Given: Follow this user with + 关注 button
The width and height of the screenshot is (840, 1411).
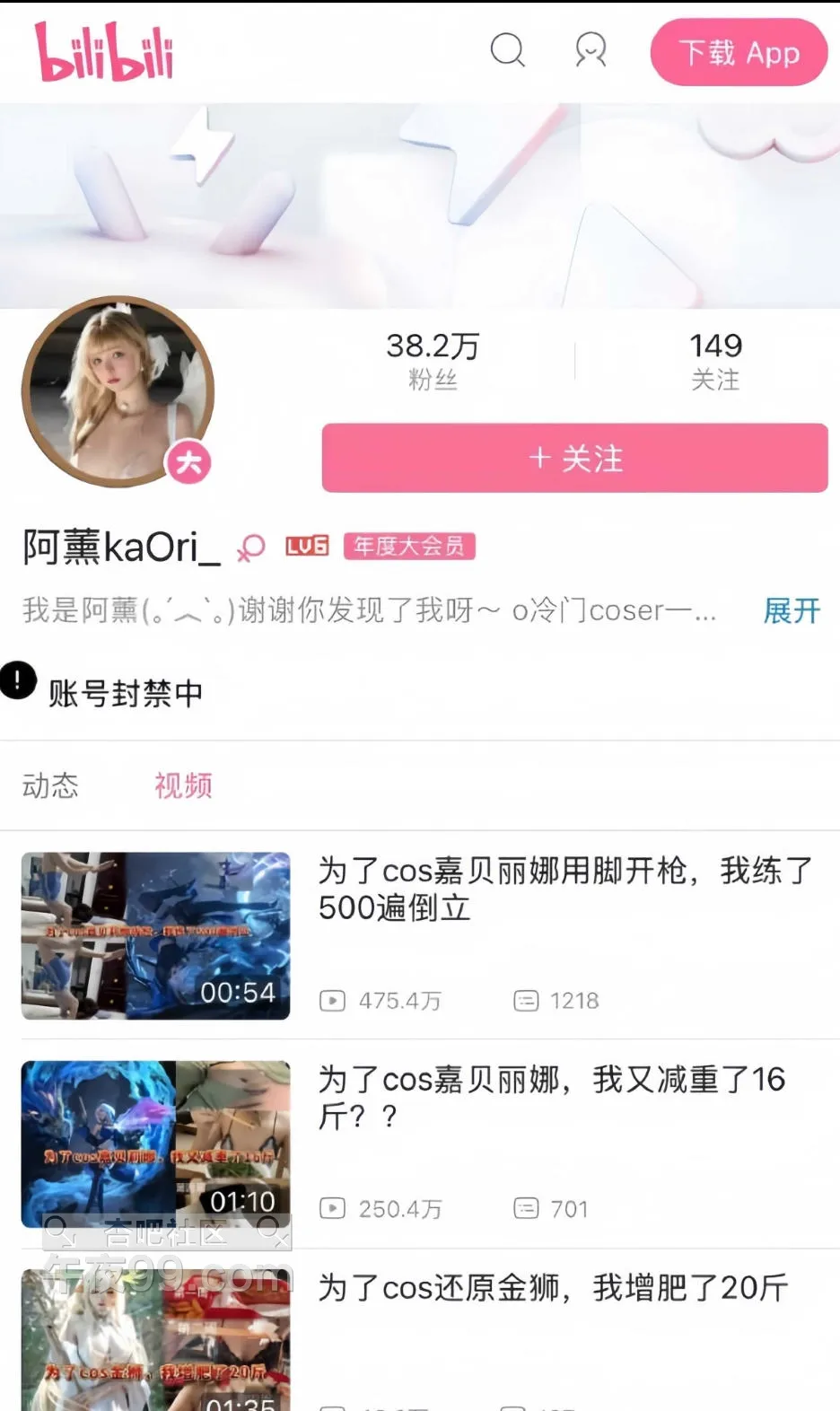Looking at the screenshot, I should [574, 458].
